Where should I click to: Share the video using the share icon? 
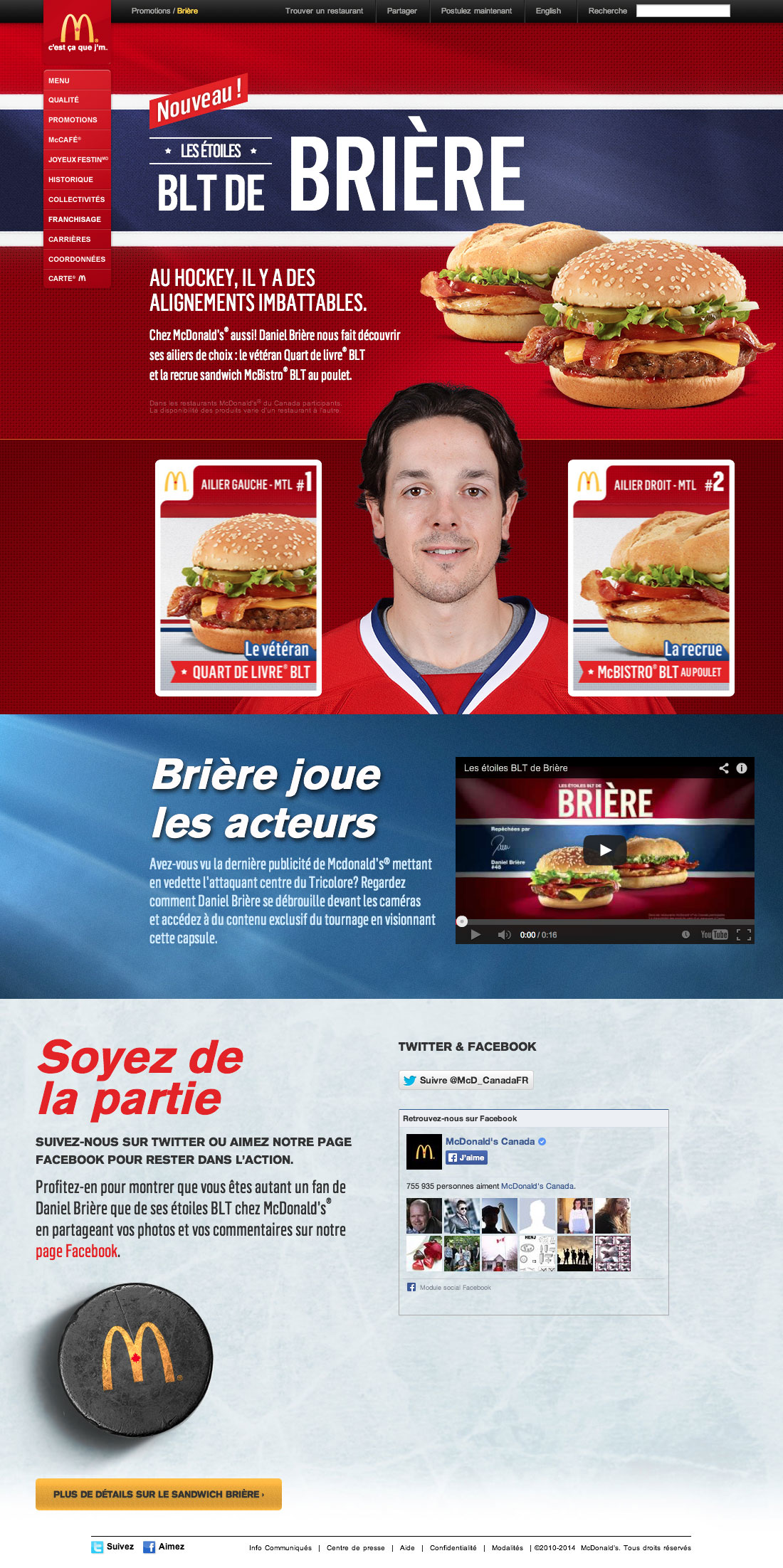pyautogui.click(x=724, y=768)
